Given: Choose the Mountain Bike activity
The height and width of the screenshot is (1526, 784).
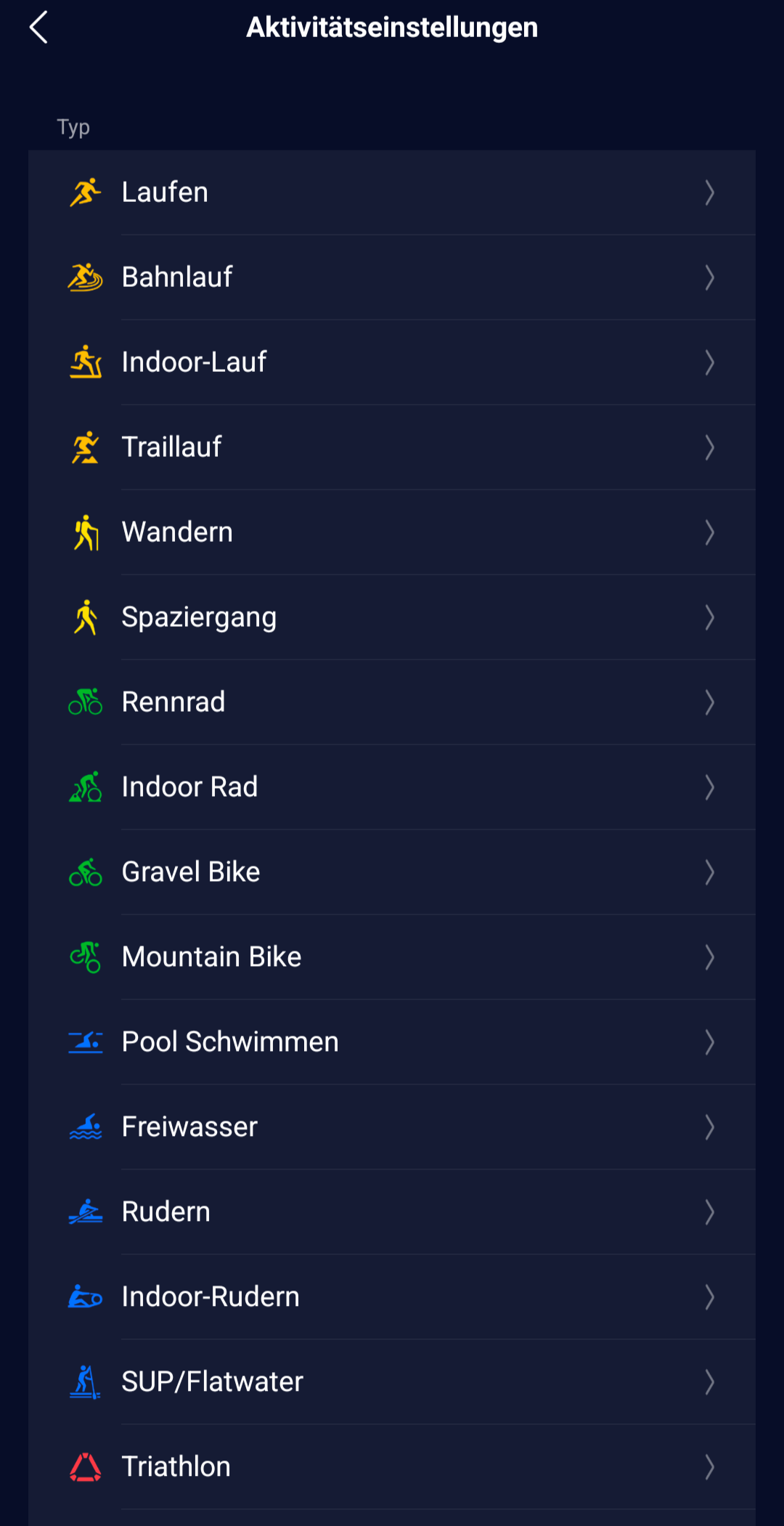Looking at the screenshot, I should (392, 957).
